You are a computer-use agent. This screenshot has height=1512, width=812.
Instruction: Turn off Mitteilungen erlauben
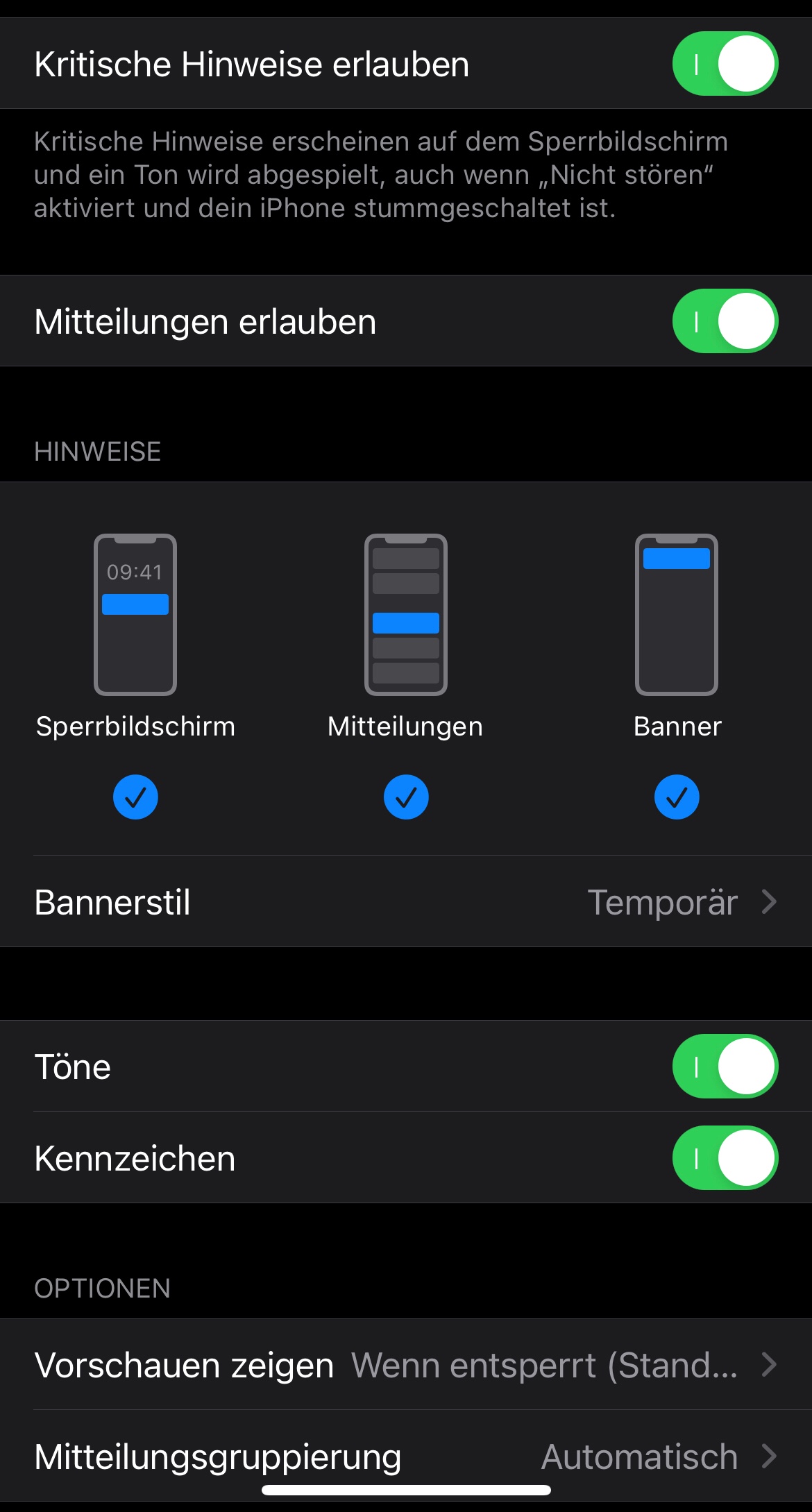coord(725,321)
